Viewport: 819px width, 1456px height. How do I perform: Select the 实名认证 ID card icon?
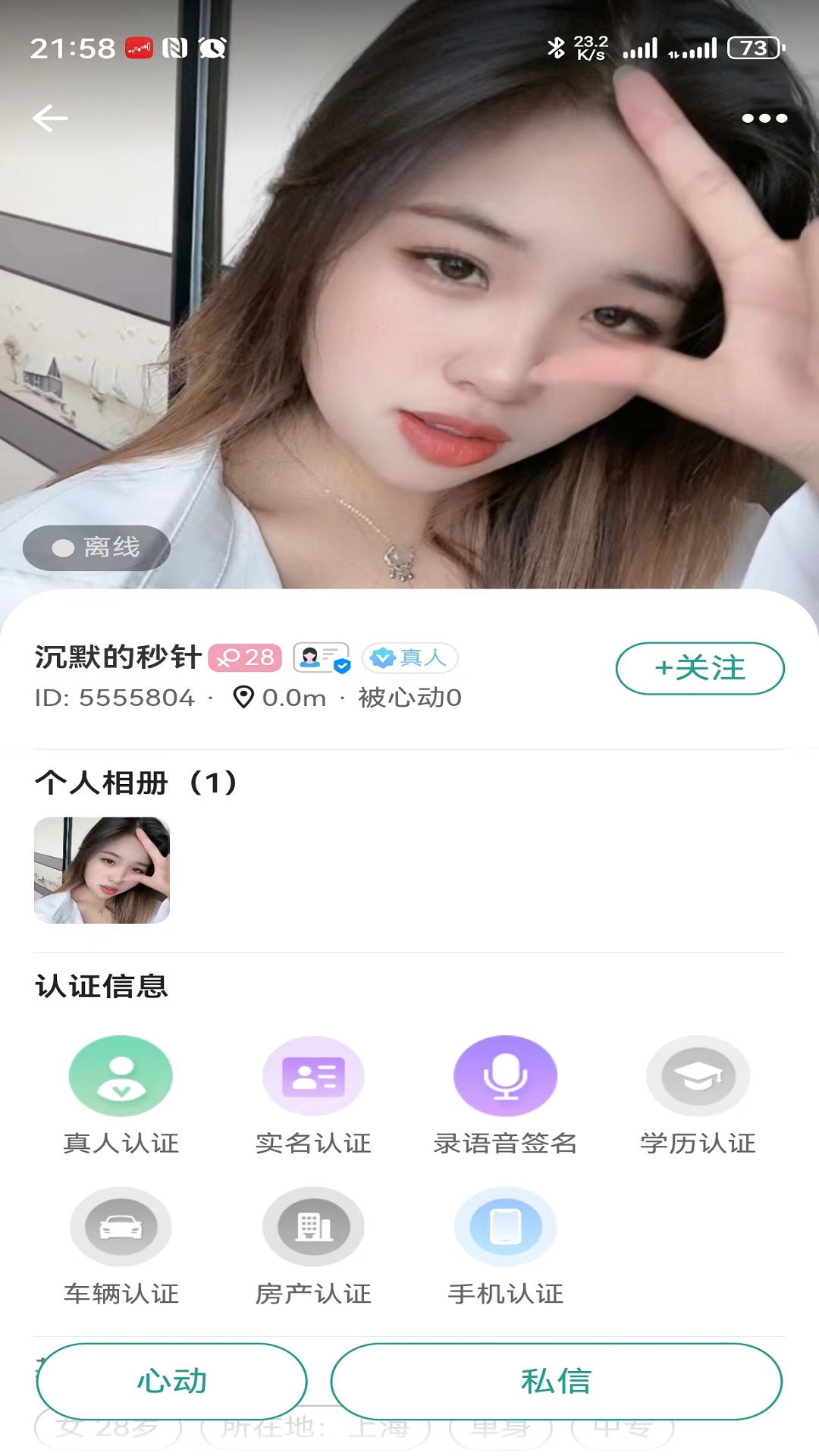313,1075
